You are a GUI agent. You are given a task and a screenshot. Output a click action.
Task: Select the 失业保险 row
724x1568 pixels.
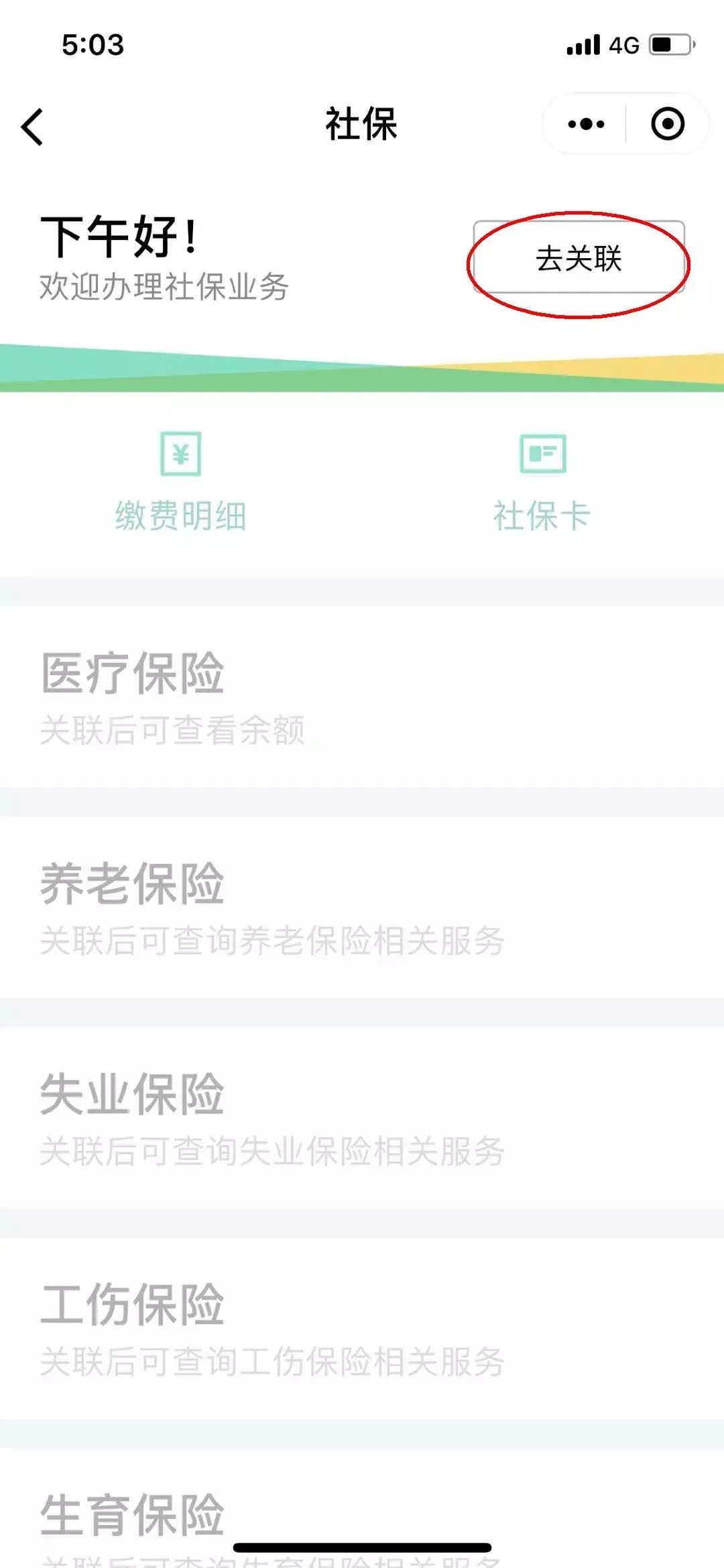(362, 1118)
